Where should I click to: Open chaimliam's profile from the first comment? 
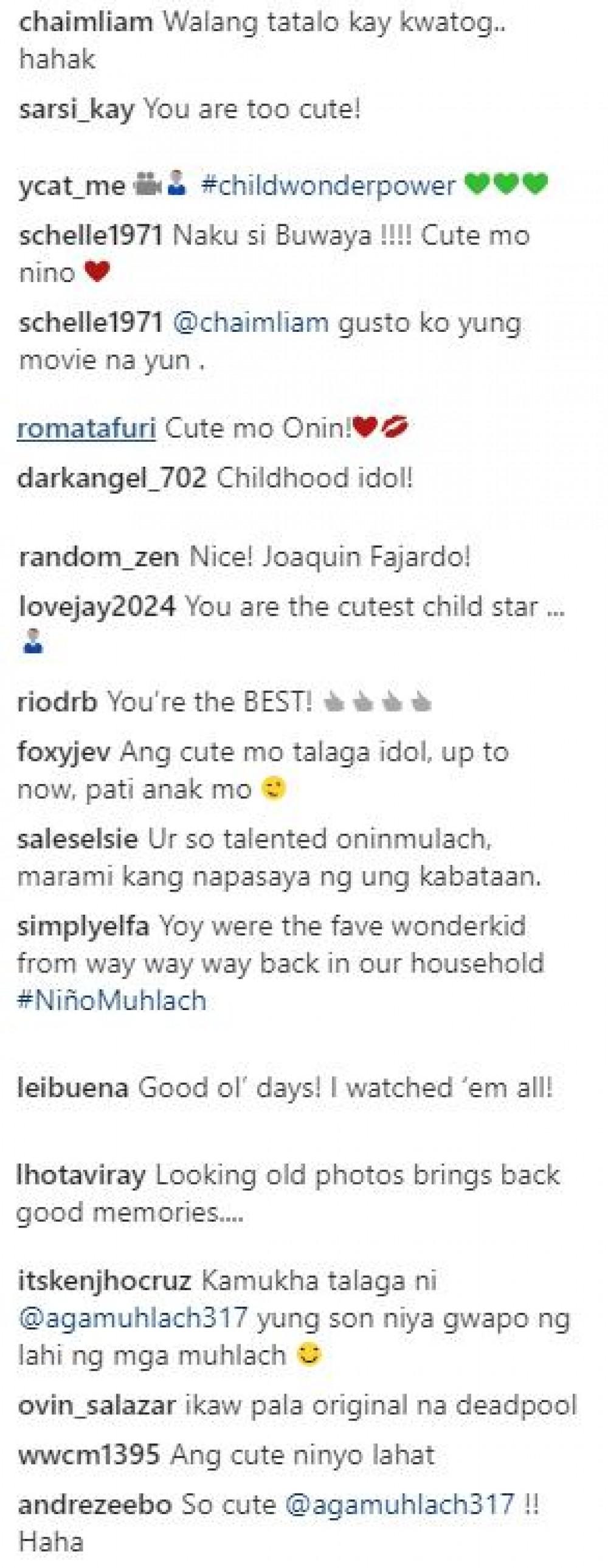click(x=86, y=22)
